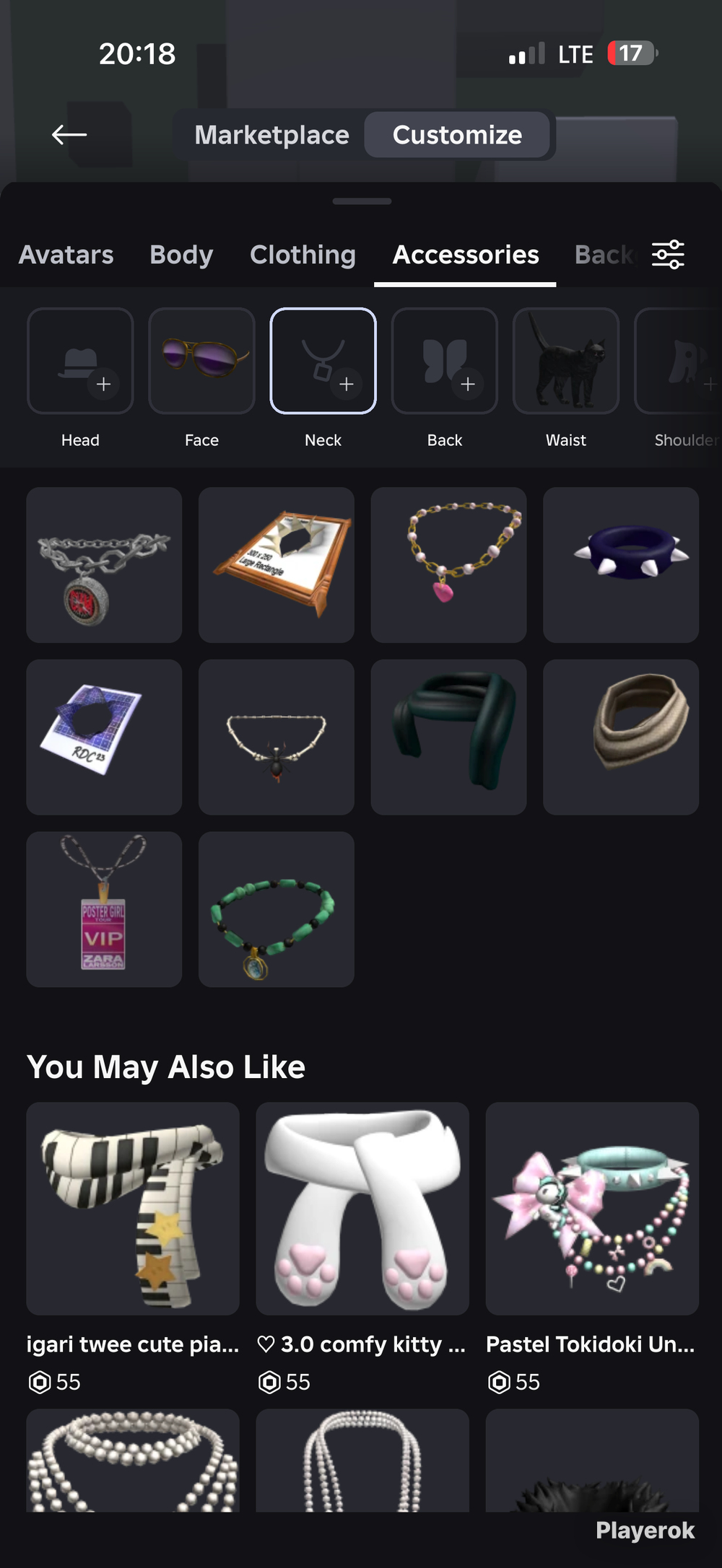Screen dimensions: 722x1568
Task: Equip the beige neck warmer
Action: click(621, 737)
